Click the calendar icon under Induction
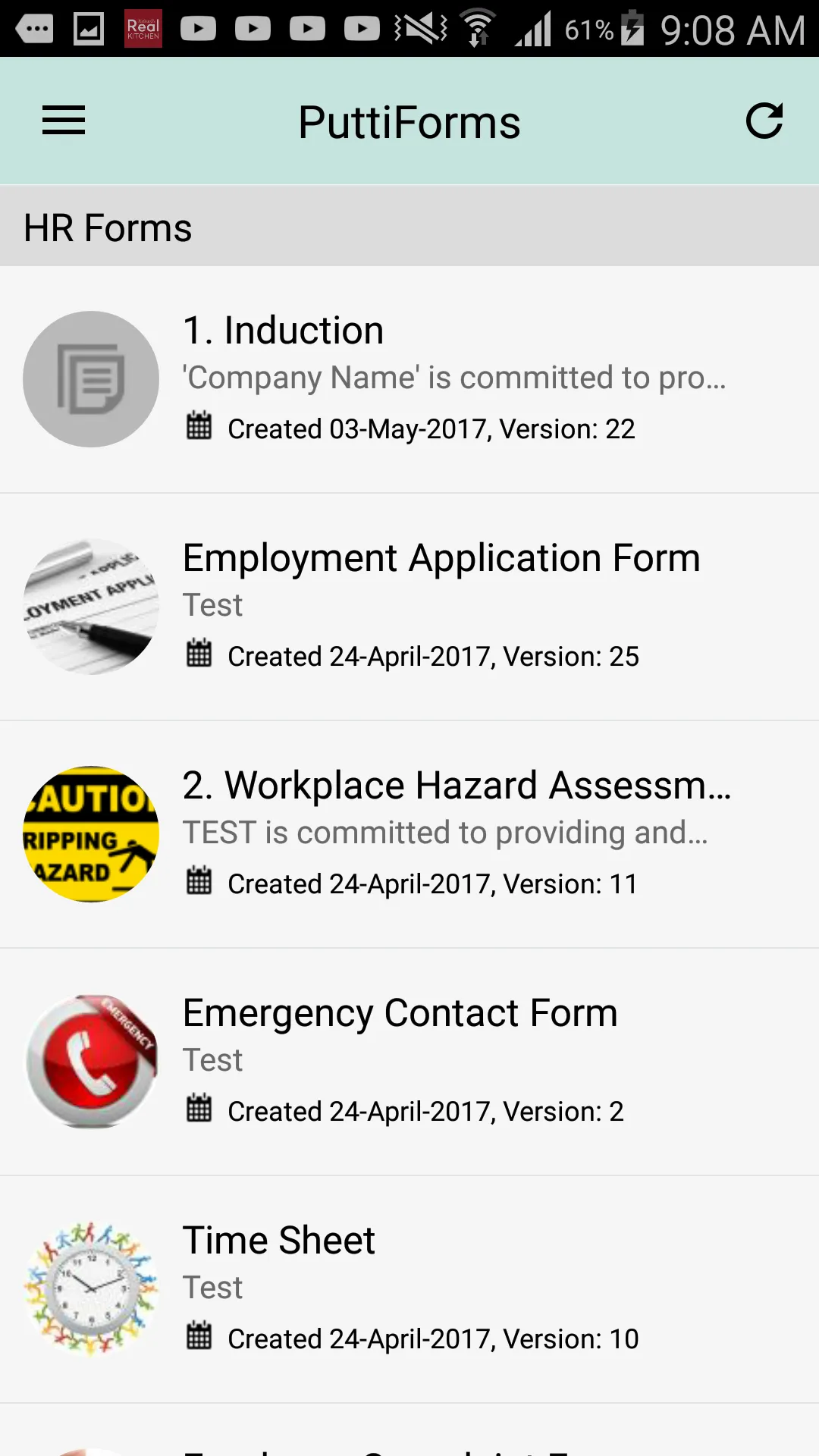The image size is (819, 1456). click(x=199, y=428)
